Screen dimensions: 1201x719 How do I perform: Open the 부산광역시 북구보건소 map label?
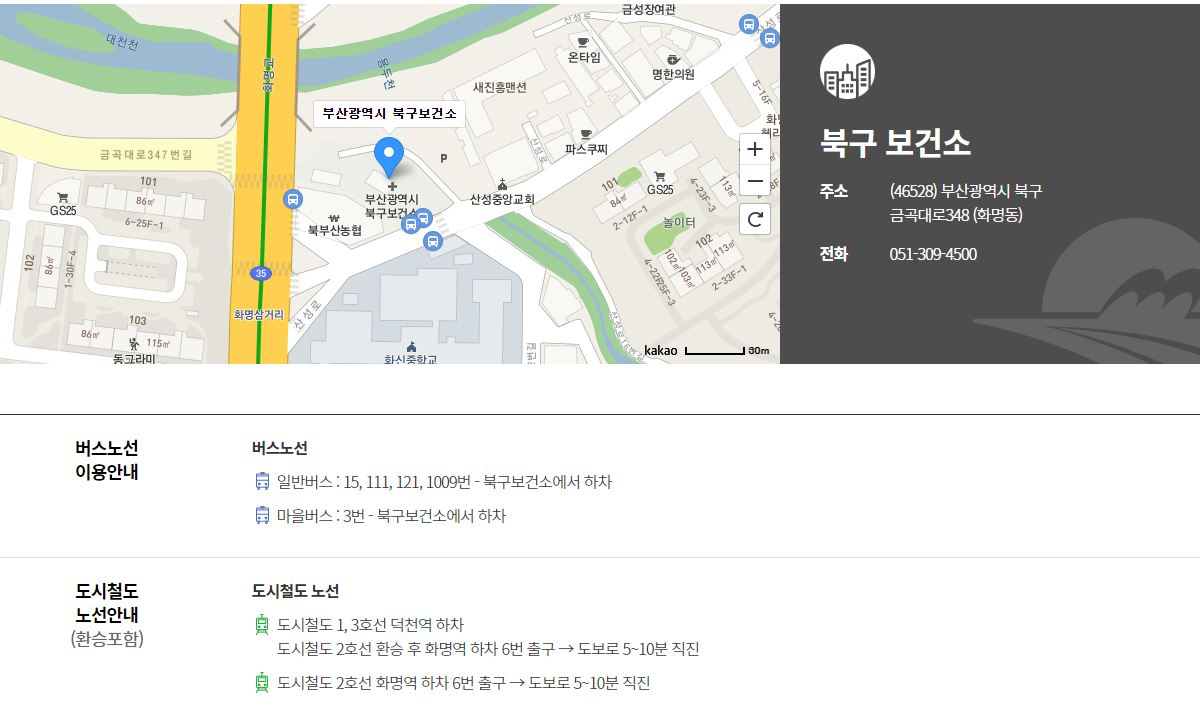pyautogui.click(x=389, y=114)
